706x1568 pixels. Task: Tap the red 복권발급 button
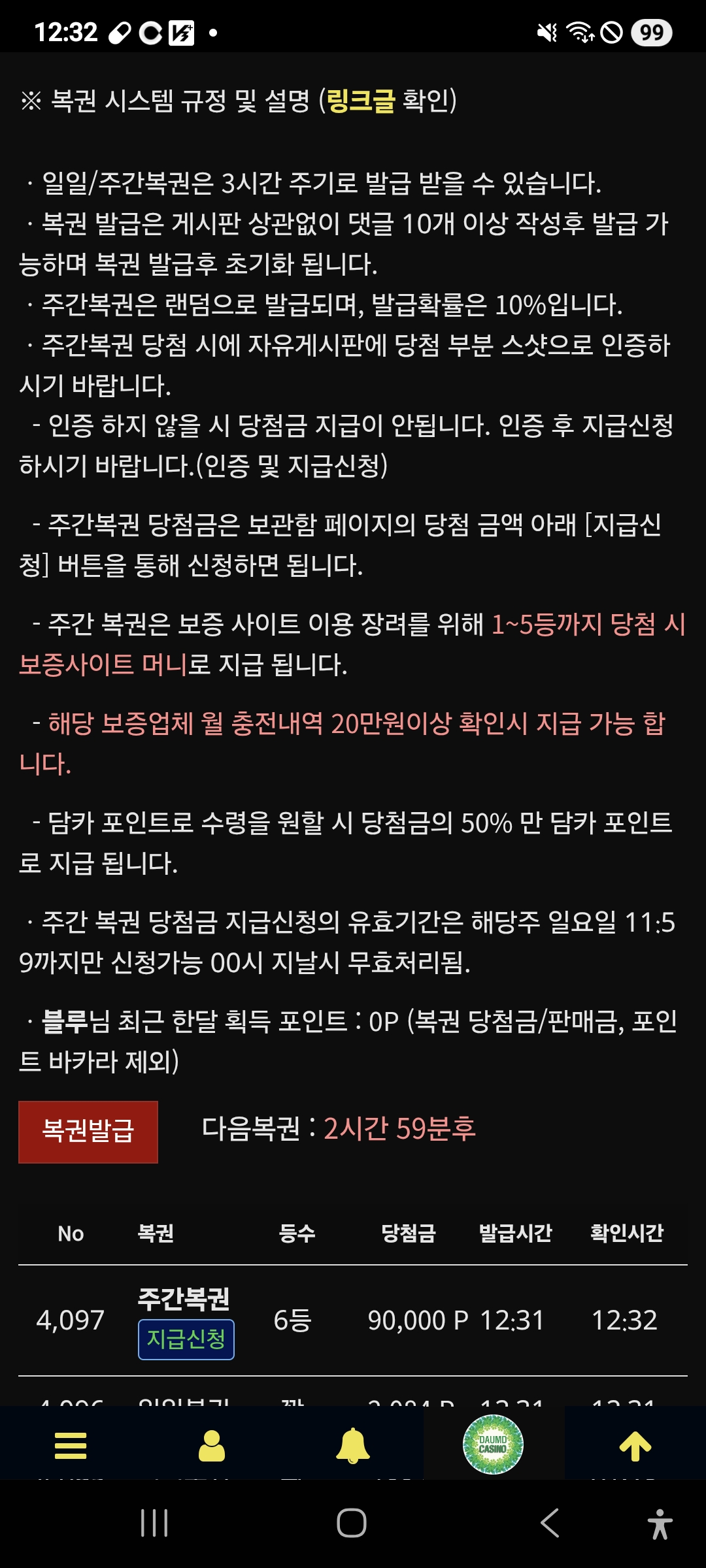(x=88, y=1132)
